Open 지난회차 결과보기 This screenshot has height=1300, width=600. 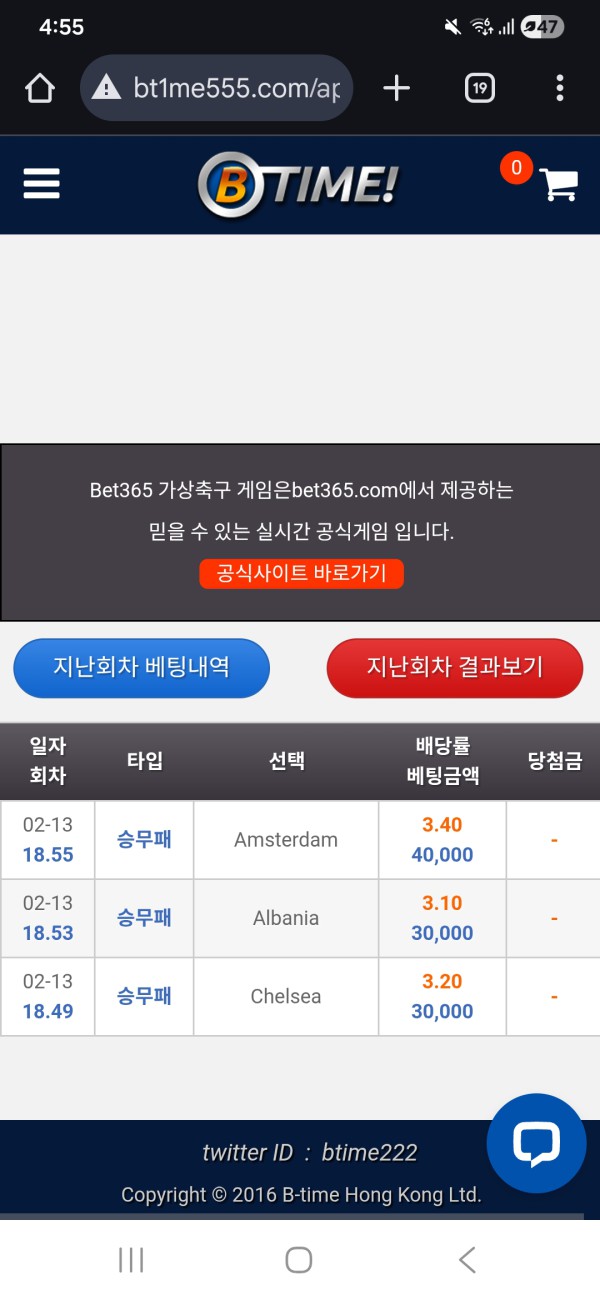pos(455,667)
